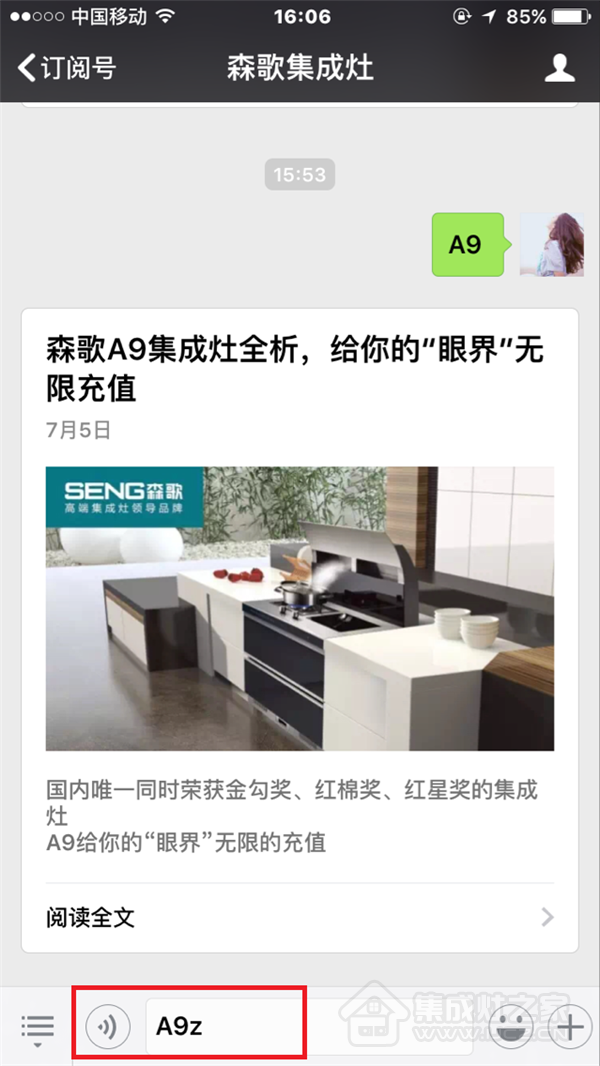Focus the message input containing A9z
Viewport: 600px width, 1066px height.
tap(300, 1026)
